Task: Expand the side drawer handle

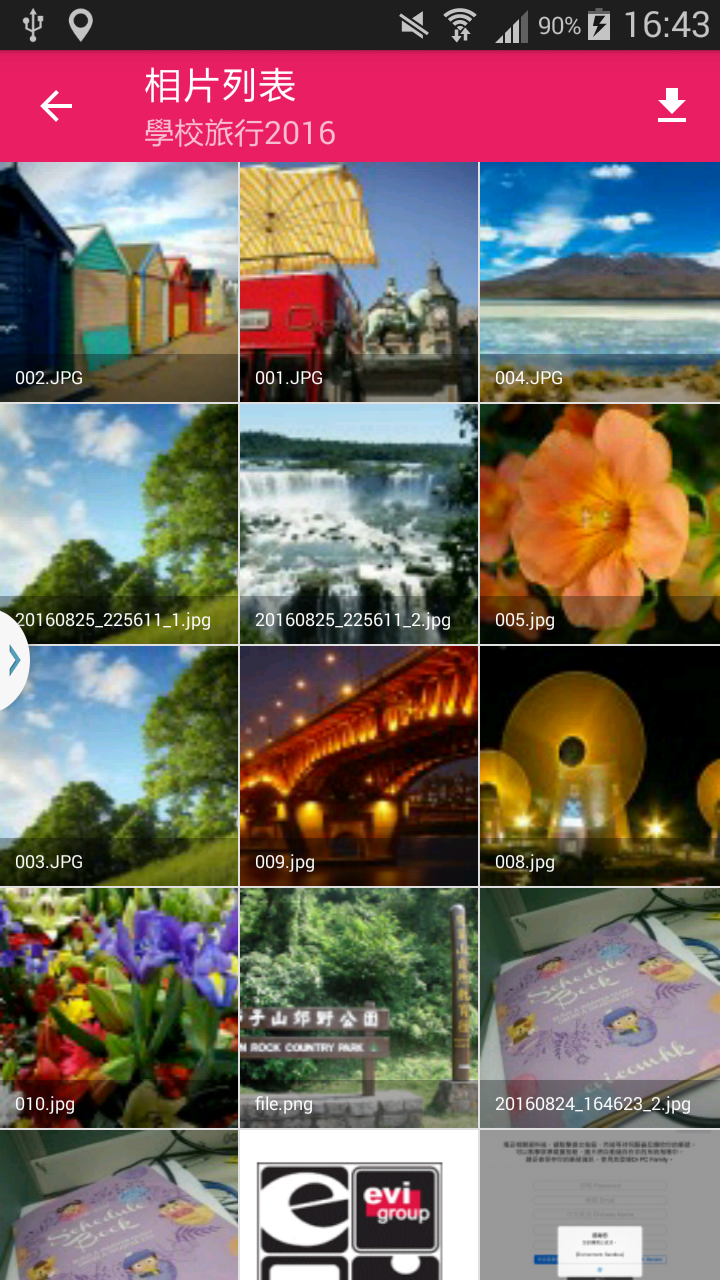Action: click(x=13, y=660)
